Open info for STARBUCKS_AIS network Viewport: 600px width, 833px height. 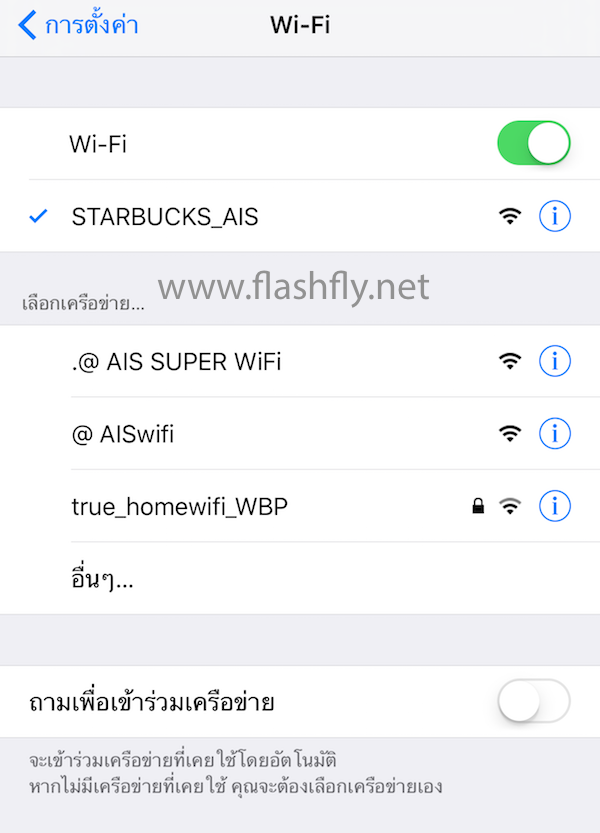click(x=554, y=216)
